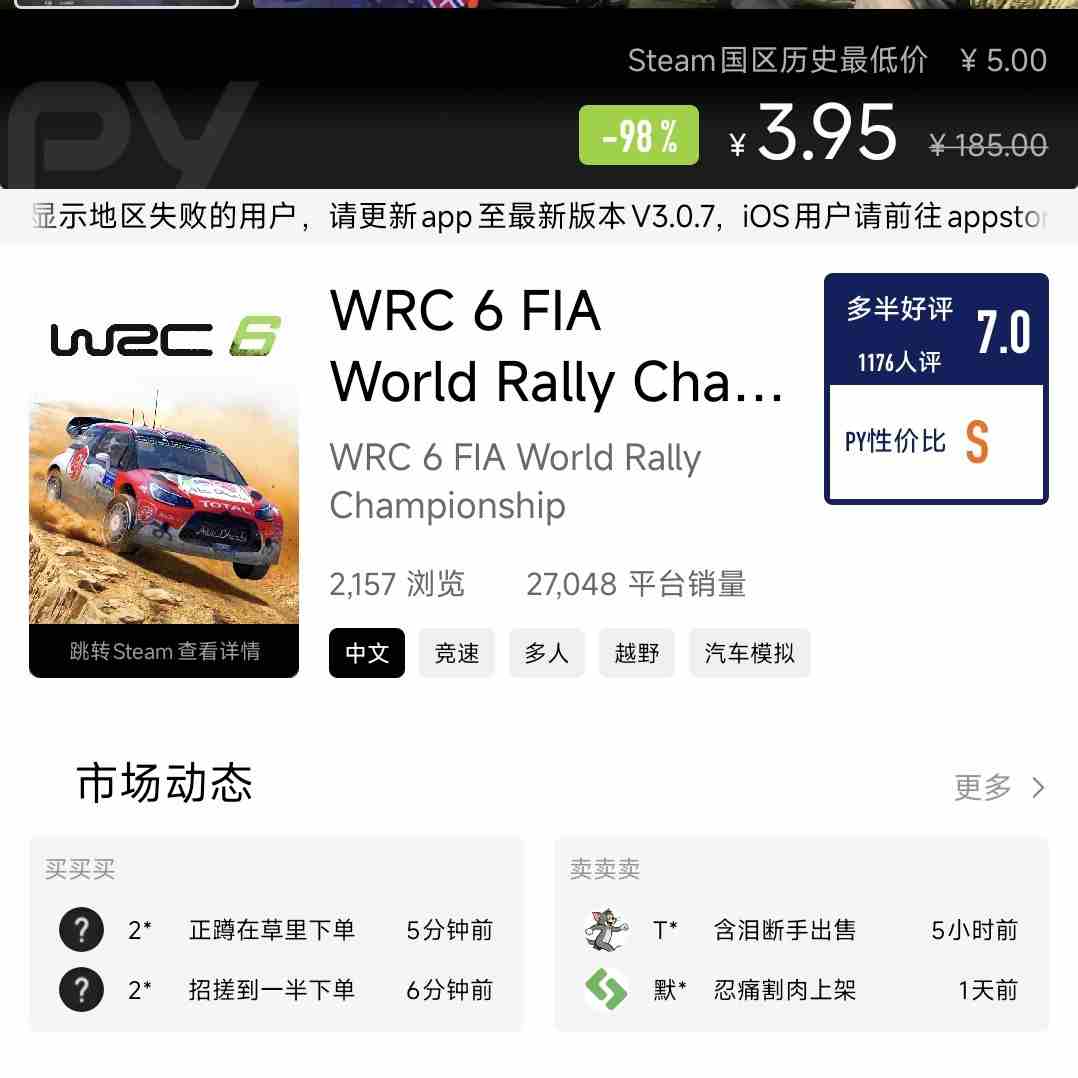Tap 跳转Steam查看详情 button

[x=164, y=652]
